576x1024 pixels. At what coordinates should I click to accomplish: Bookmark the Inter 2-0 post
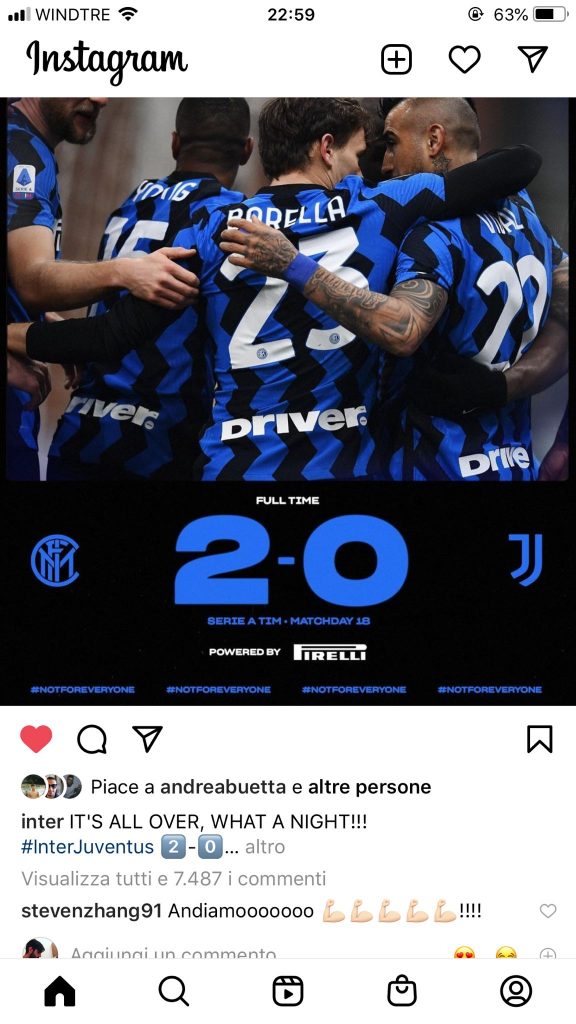[539, 739]
